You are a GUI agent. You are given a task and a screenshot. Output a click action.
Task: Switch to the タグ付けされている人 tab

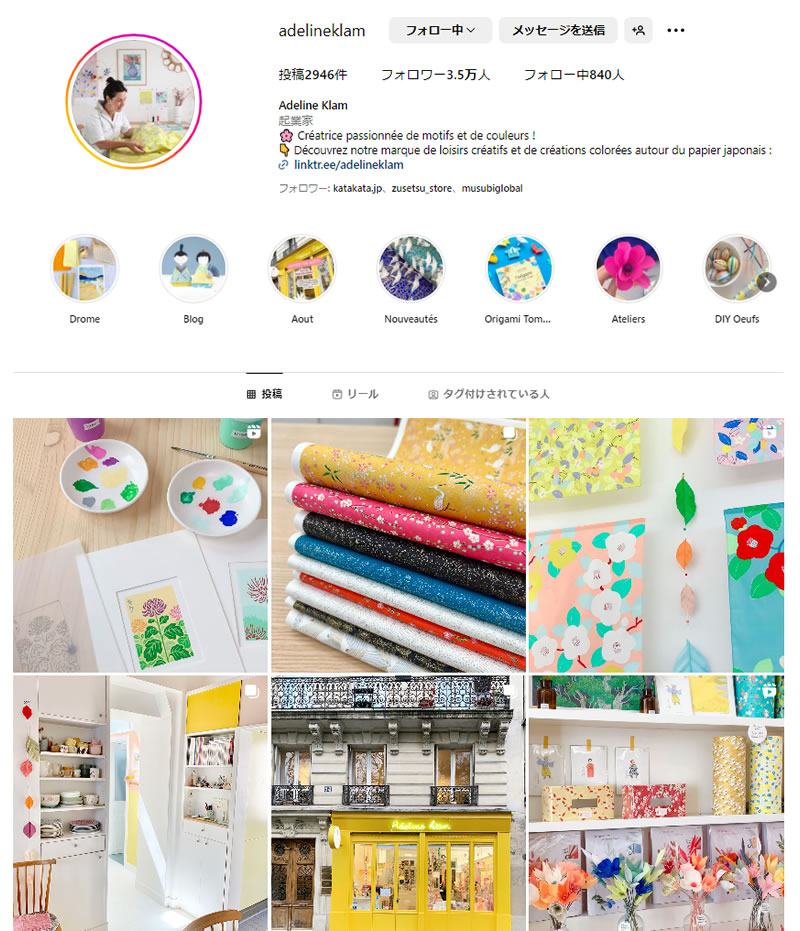pos(489,394)
